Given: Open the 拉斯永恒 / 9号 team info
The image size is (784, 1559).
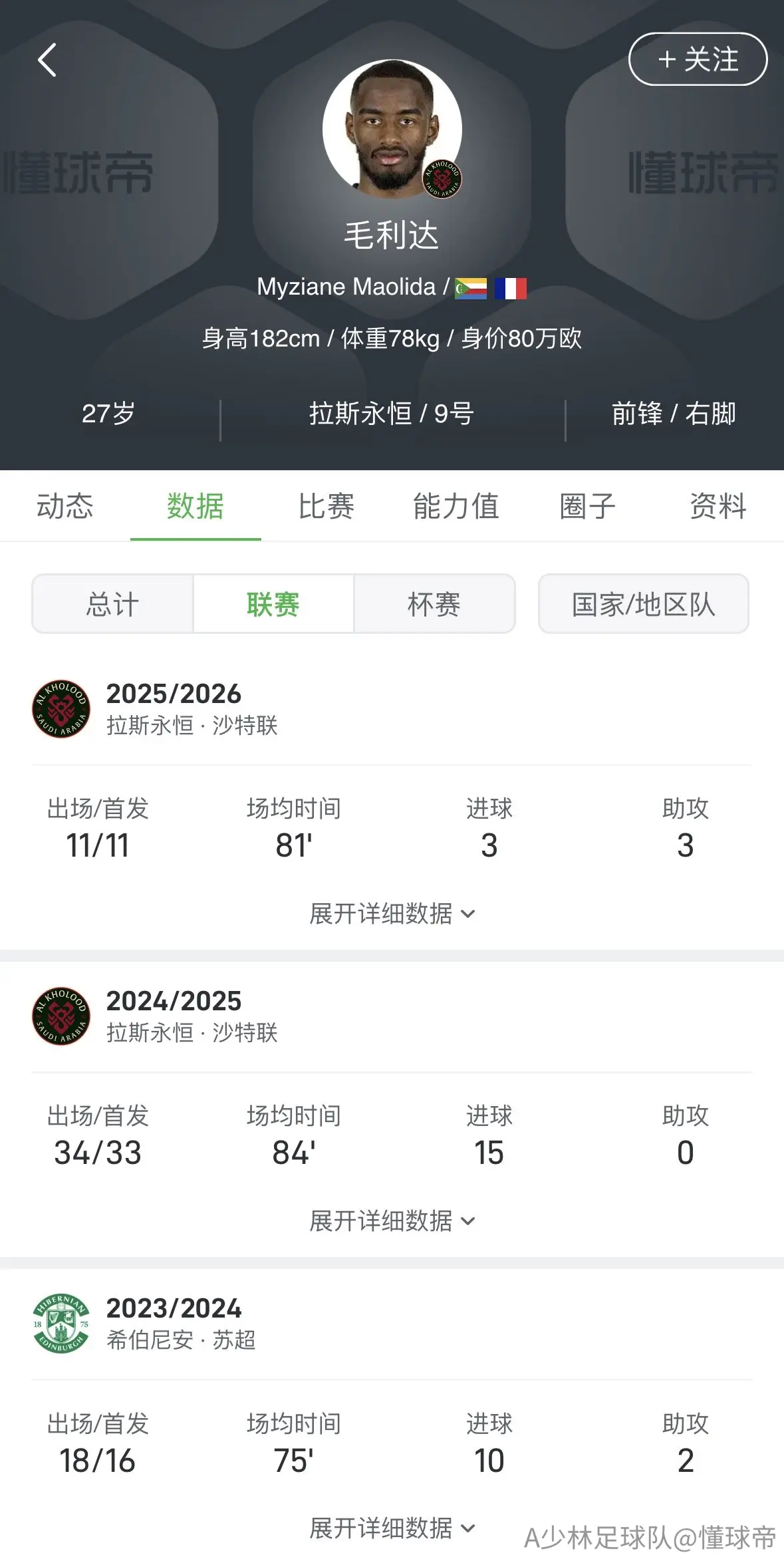Looking at the screenshot, I should tap(392, 414).
